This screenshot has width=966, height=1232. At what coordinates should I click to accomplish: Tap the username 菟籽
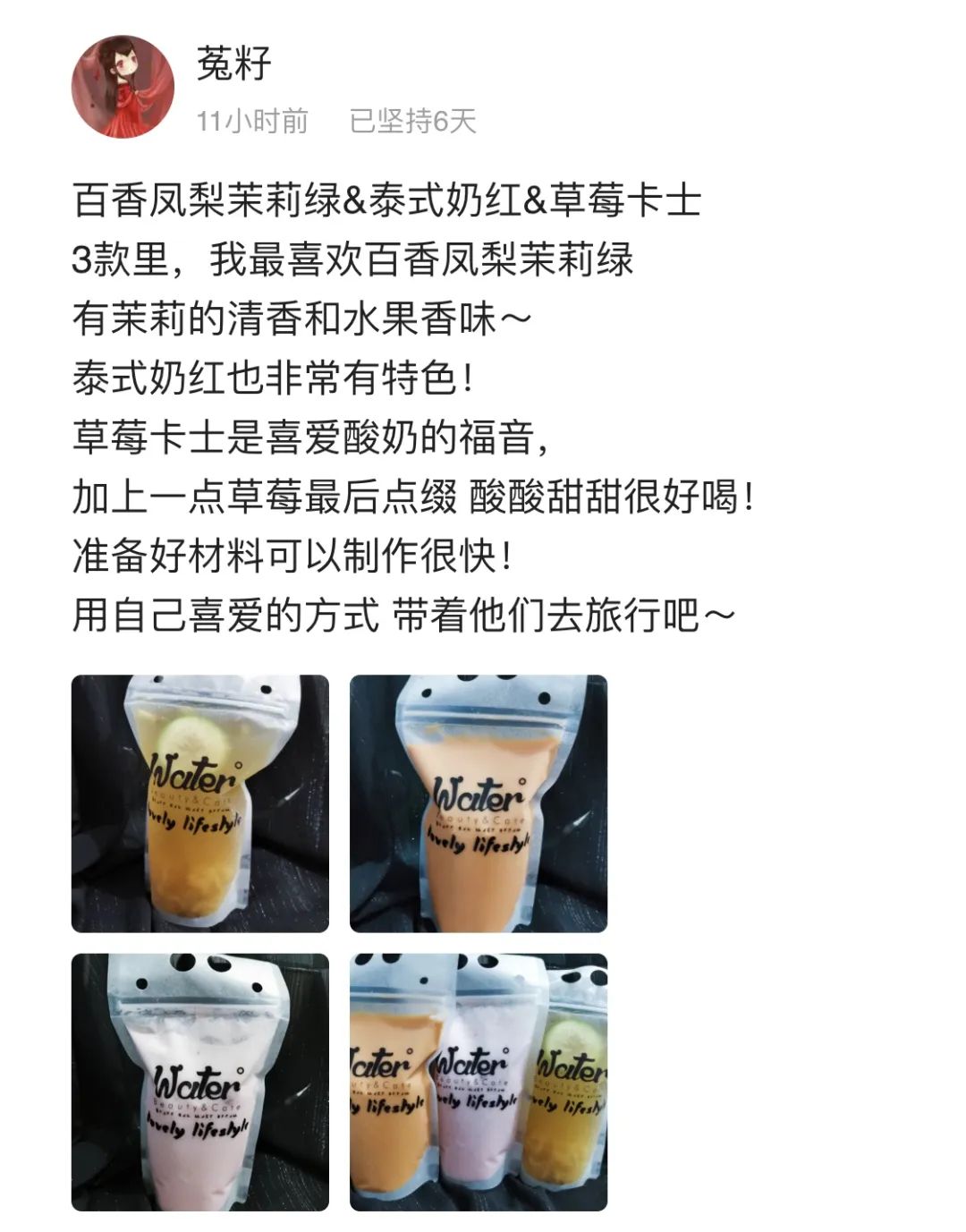(233, 64)
